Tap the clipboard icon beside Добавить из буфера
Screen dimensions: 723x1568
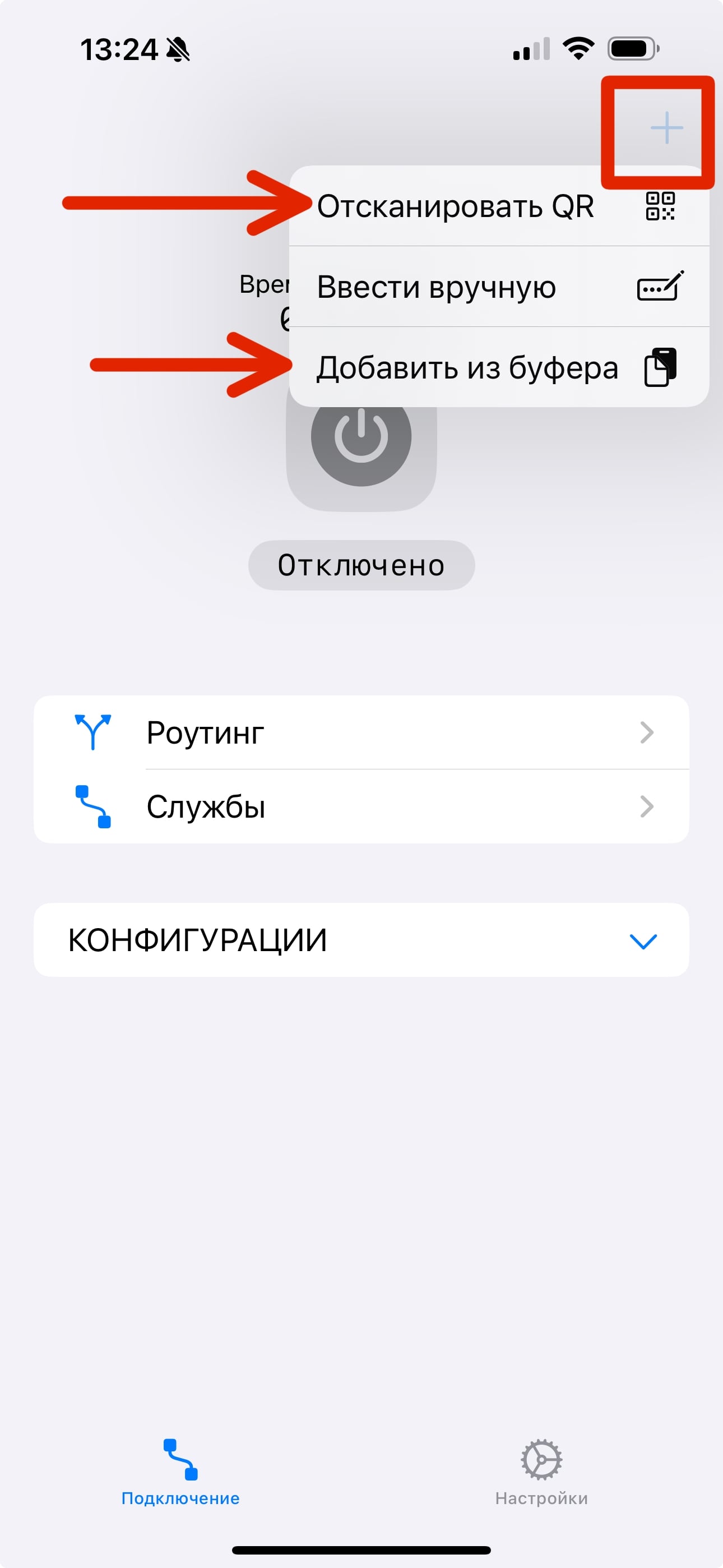661,368
